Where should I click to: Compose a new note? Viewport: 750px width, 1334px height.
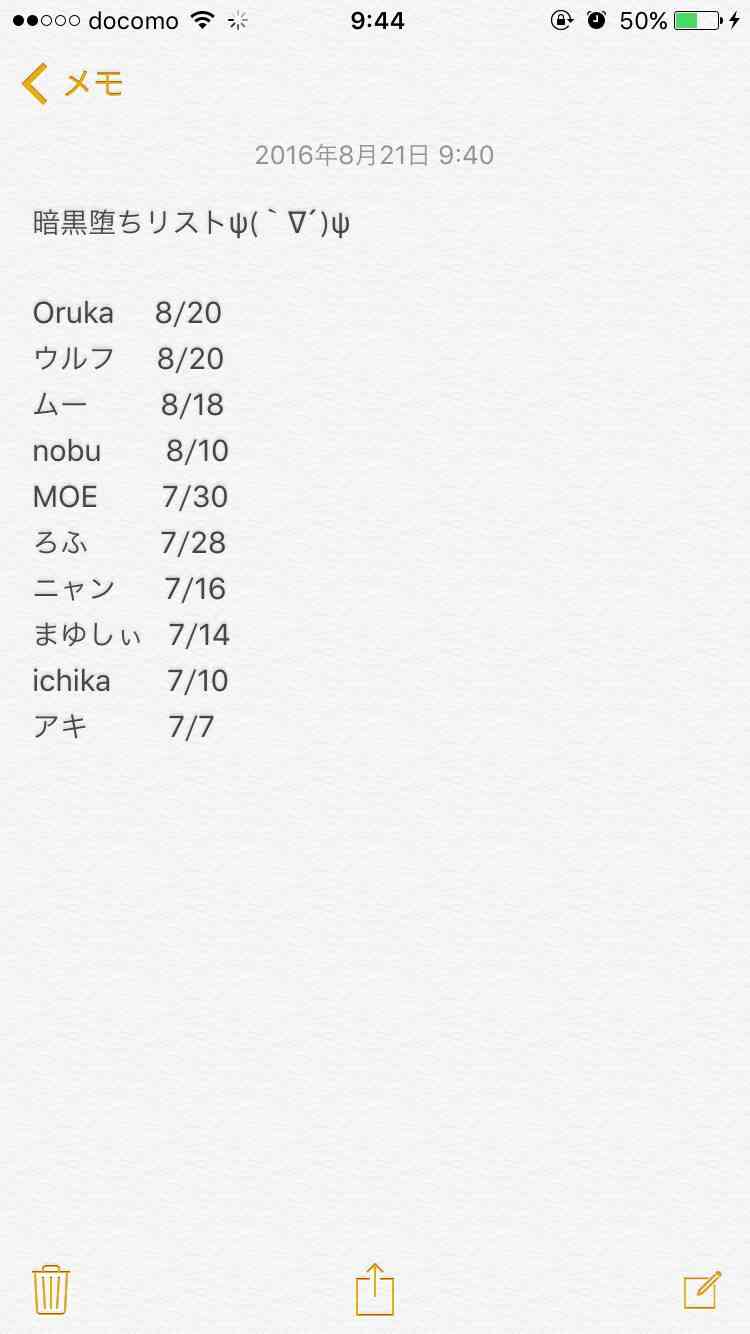[x=702, y=1289]
